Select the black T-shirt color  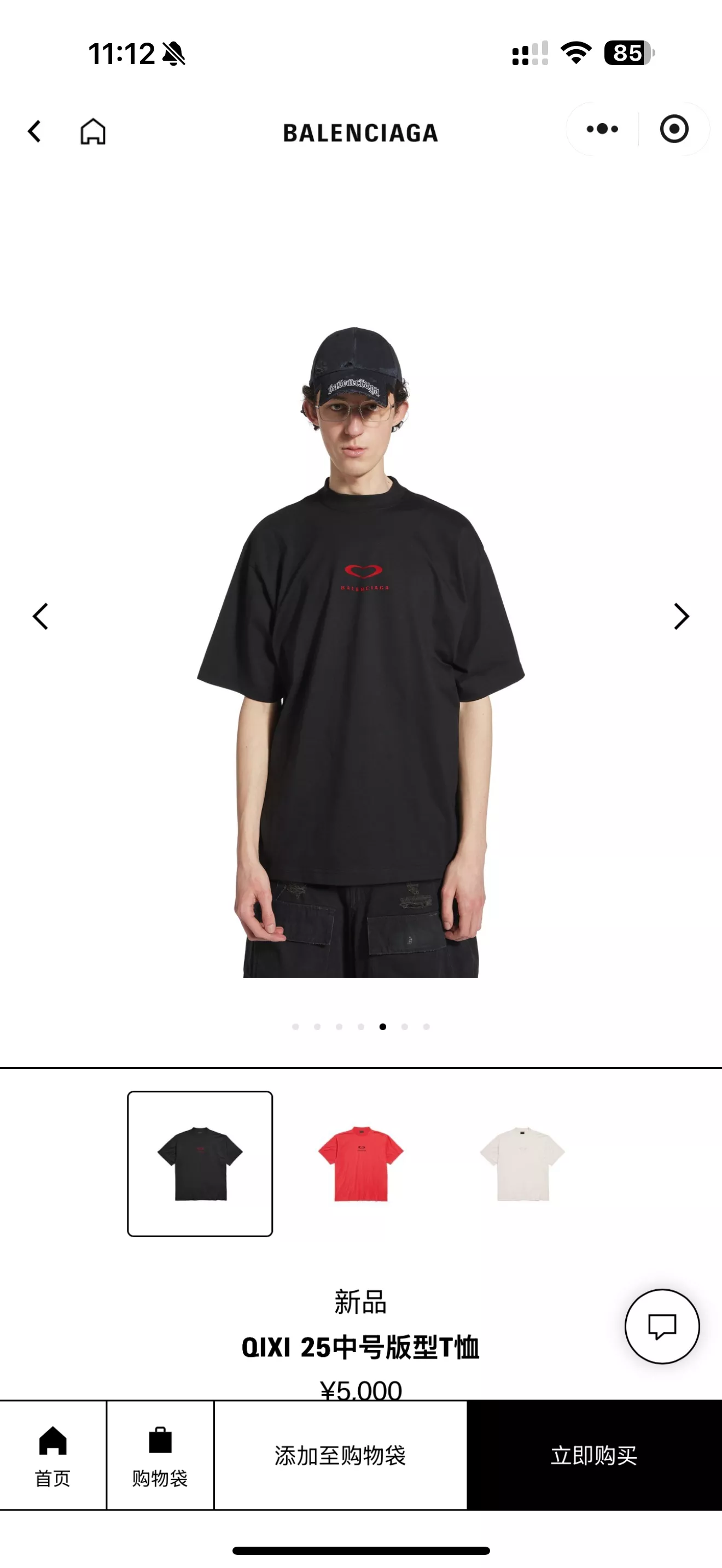pyautogui.click(x=200, y=1163)
